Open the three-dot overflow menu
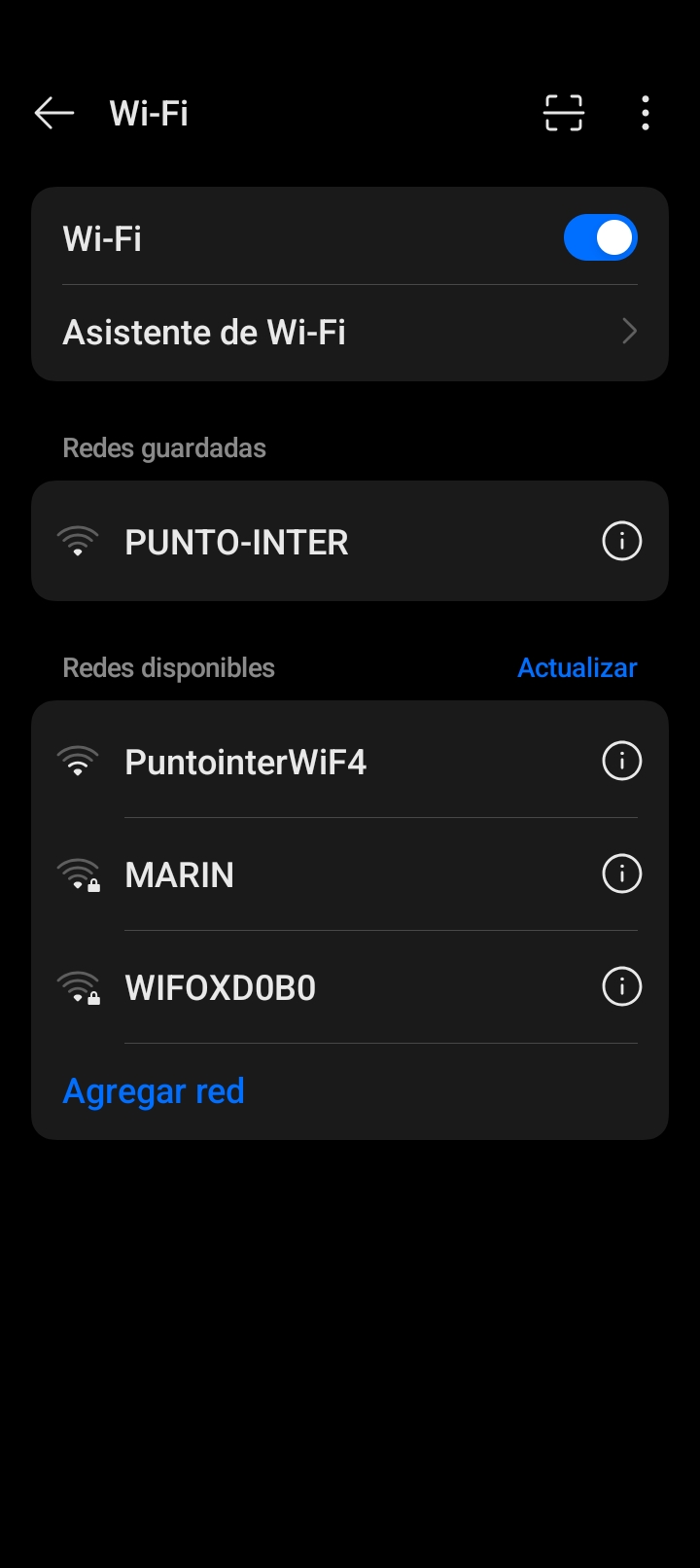This screenshot has height=1568, width=700. click(x=646, y=113)
